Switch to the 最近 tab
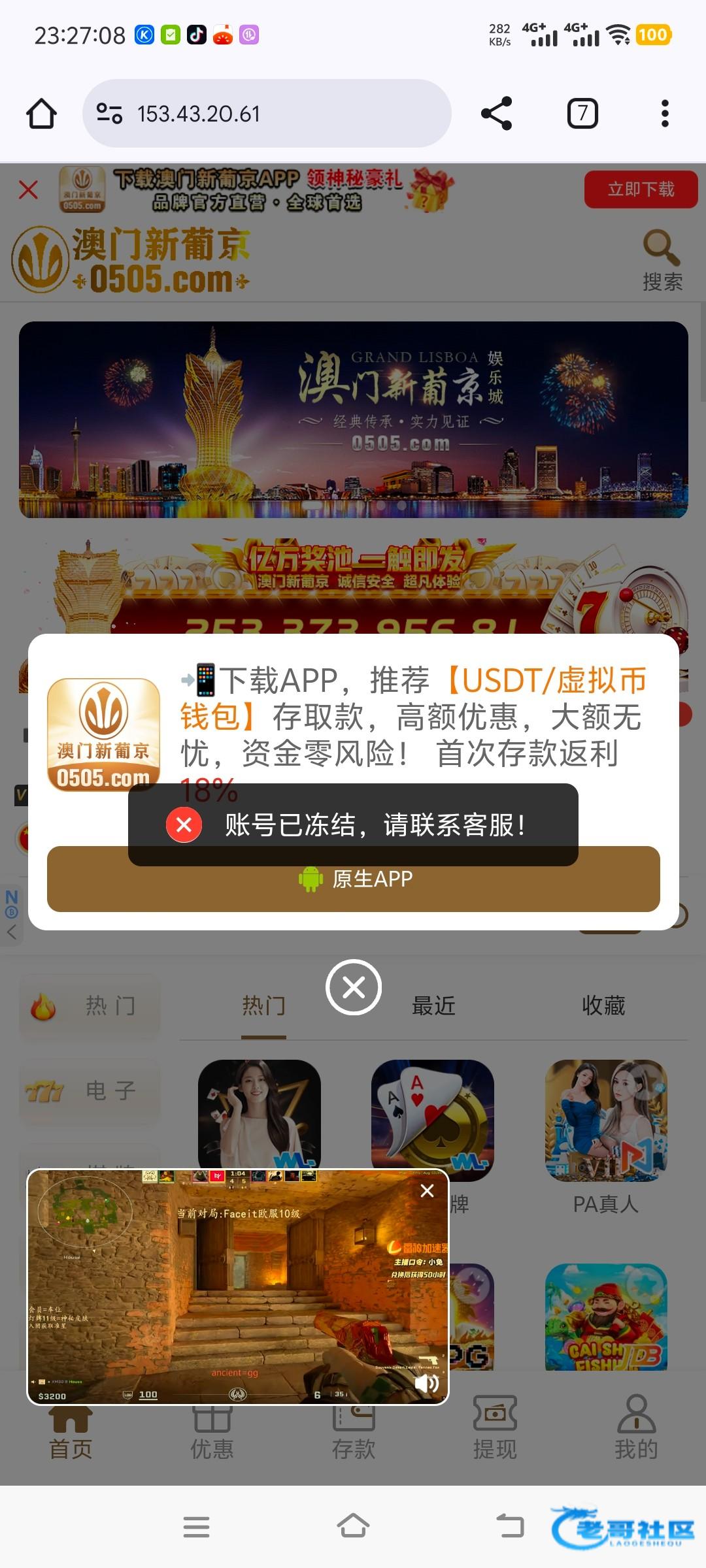The width and height of the screenshot is (706, 1568). pos(433,1006)
